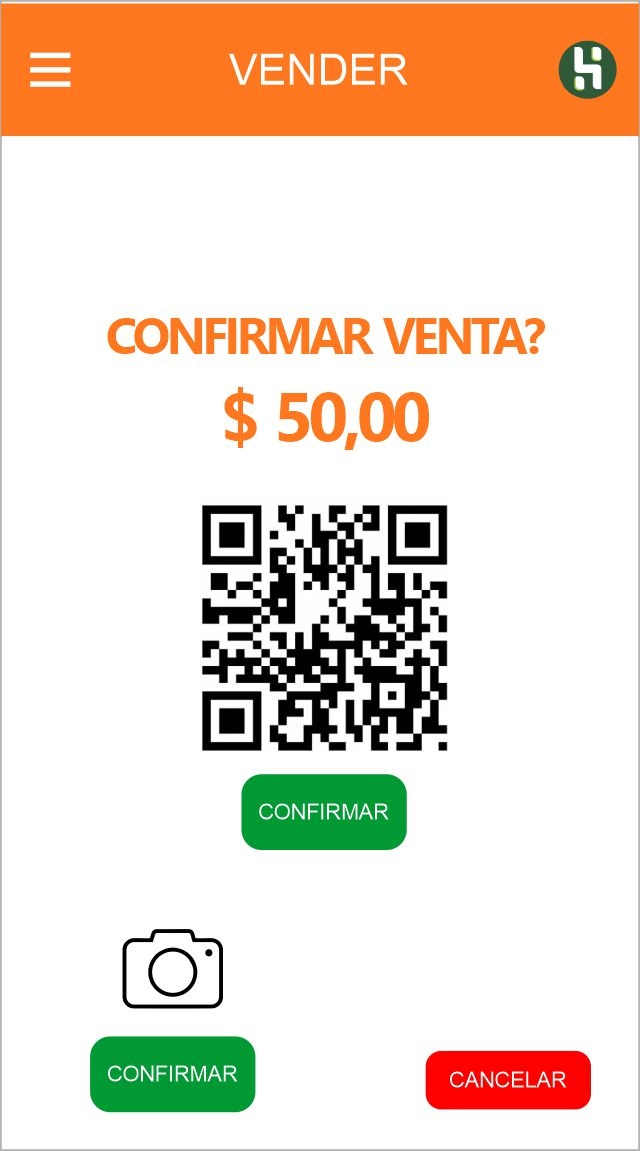Open the hamburger drawer menu

tap(50, 70)
